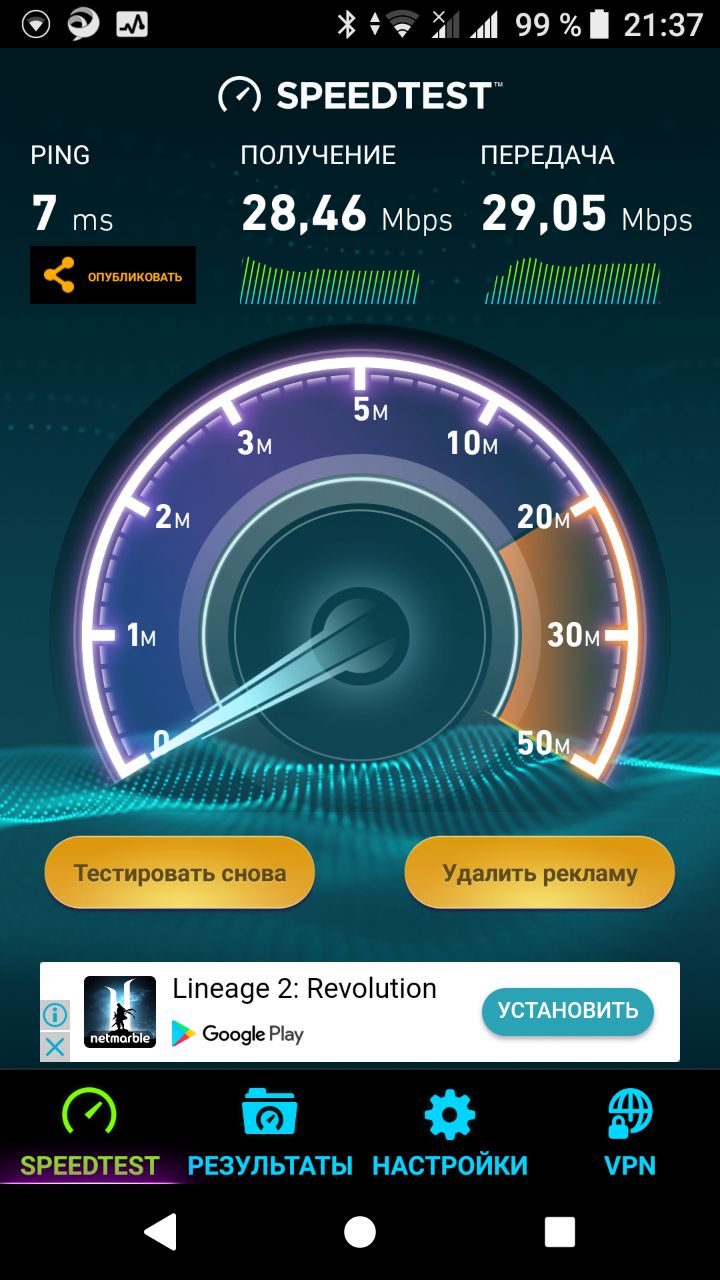
Task: Open the Настройки tab
Action: (x=450, y=1135)
